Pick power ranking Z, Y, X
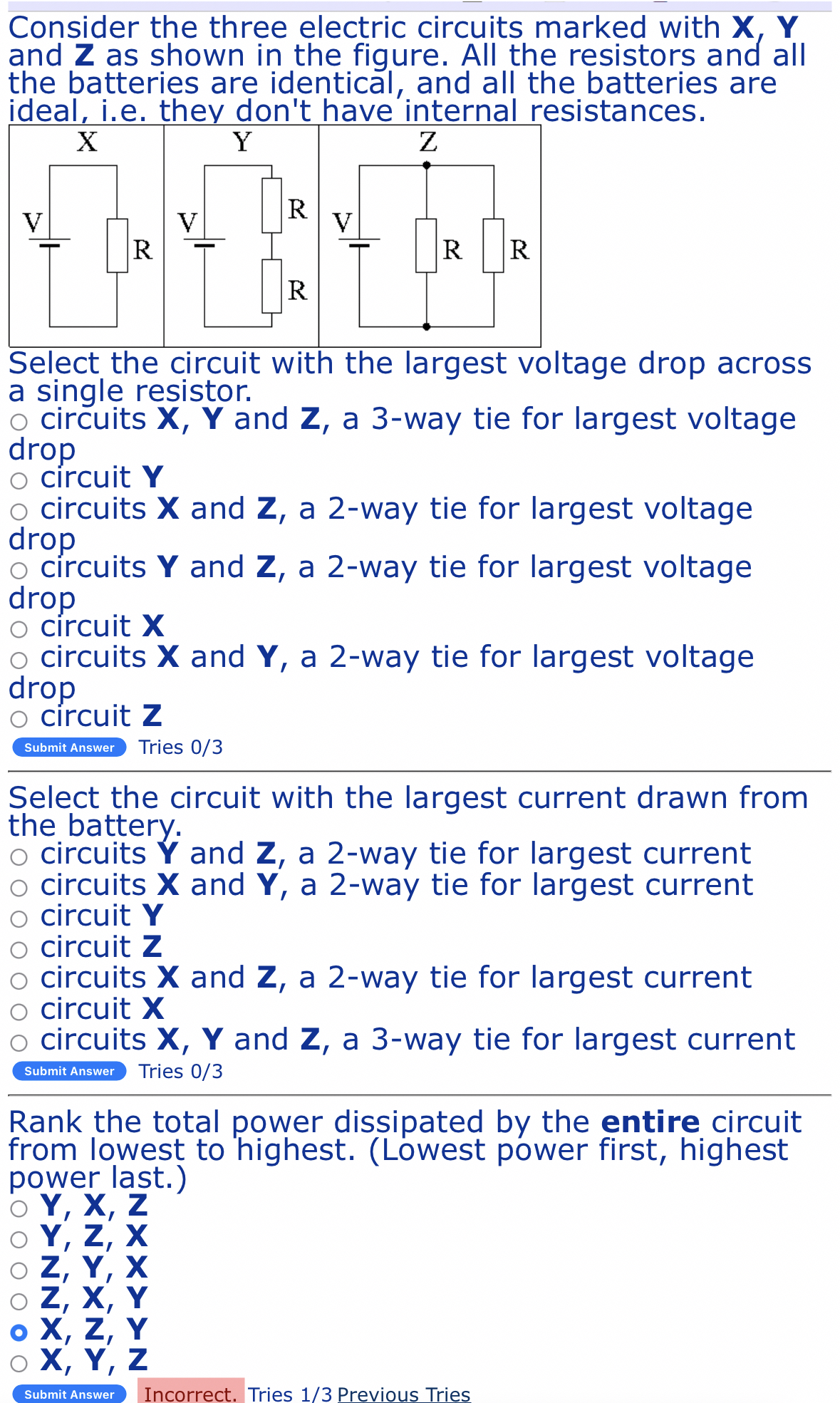Image resolution: width=840 pixels, height=1403 pixels. 19,1270
